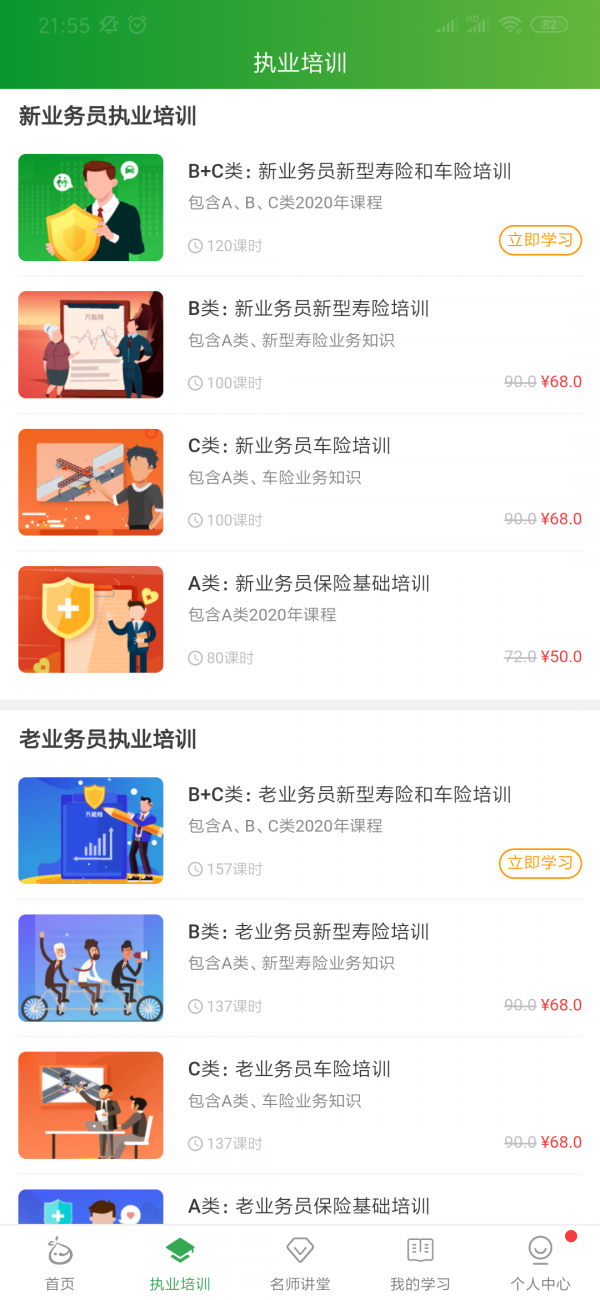The width and height of the screenshot is (600, 1300).
Task: View the B+C类：老业务员新型寿险和车险培训 course
Action: click(x=349, y=795)
